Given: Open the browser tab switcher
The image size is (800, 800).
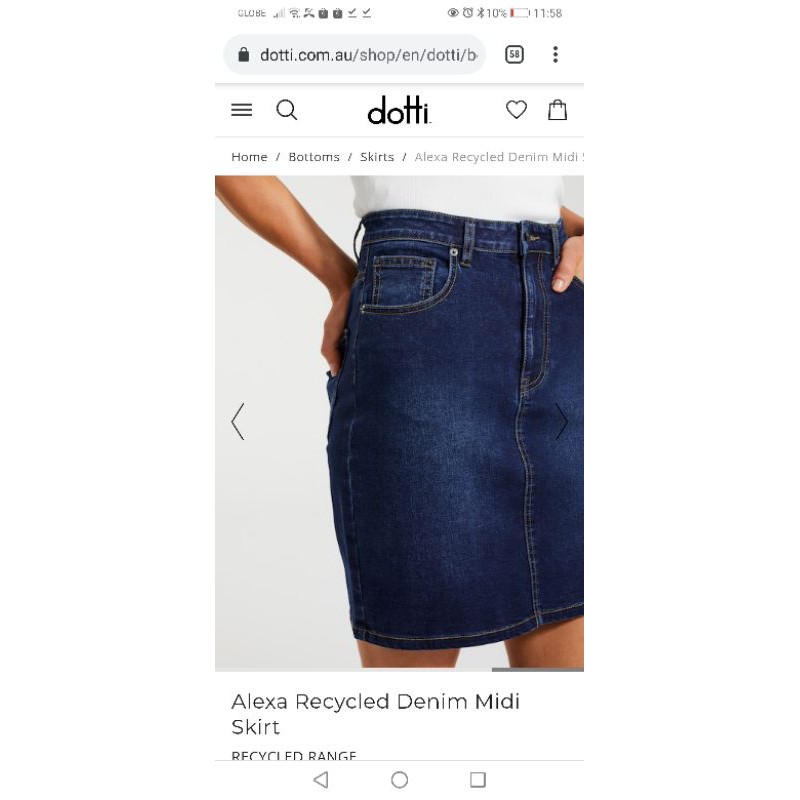Looking at the screenshot, I should pos(514,55).
